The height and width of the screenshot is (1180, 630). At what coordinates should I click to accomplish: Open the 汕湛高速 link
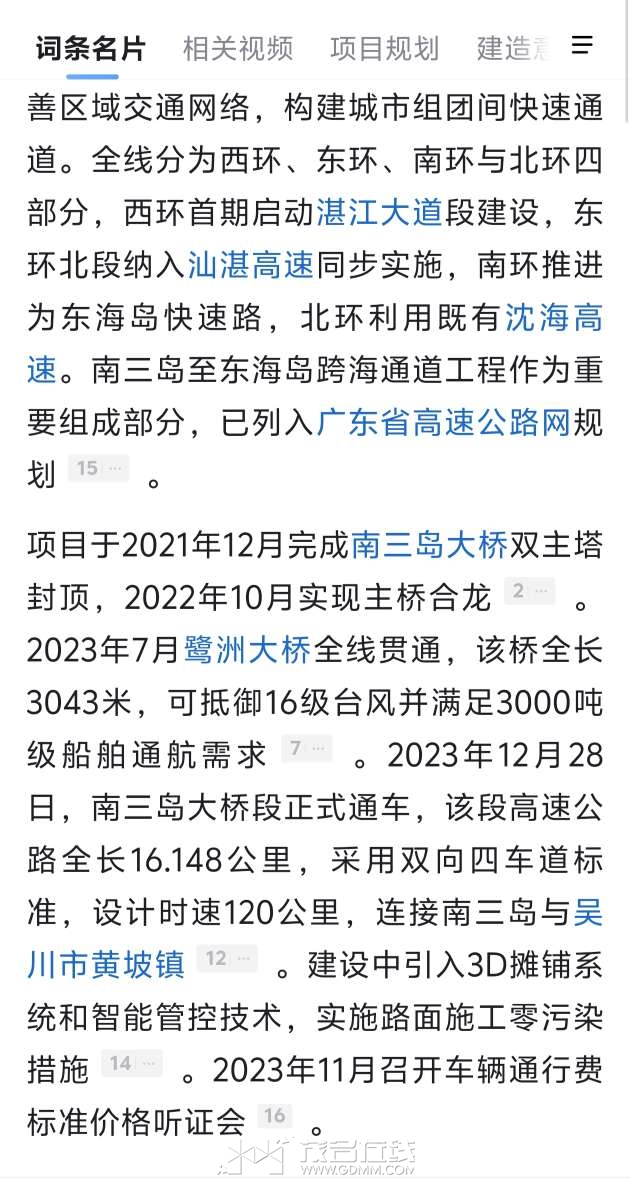click(x=251, y=264)
